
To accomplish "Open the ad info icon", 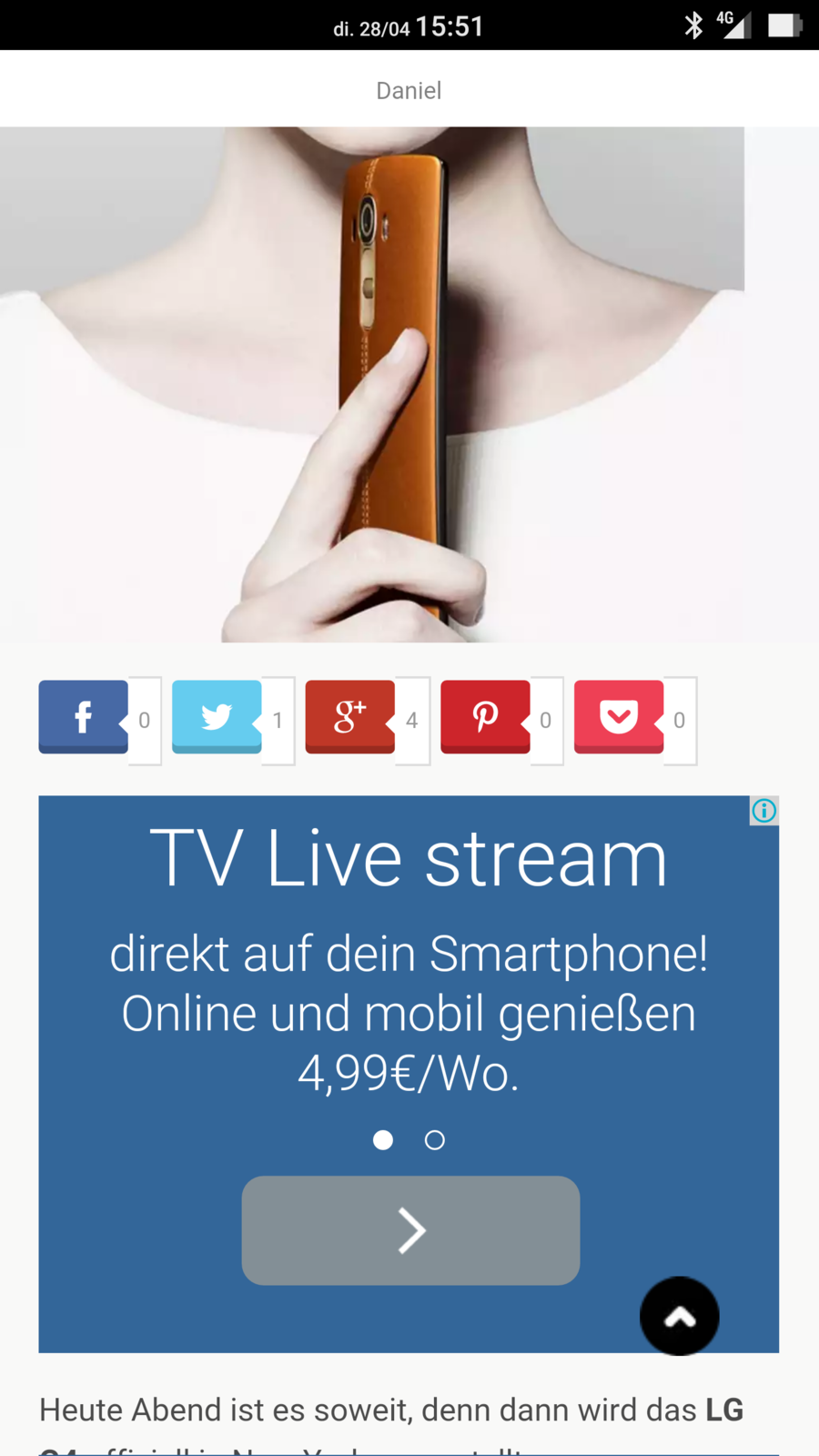I will (764, 811).
